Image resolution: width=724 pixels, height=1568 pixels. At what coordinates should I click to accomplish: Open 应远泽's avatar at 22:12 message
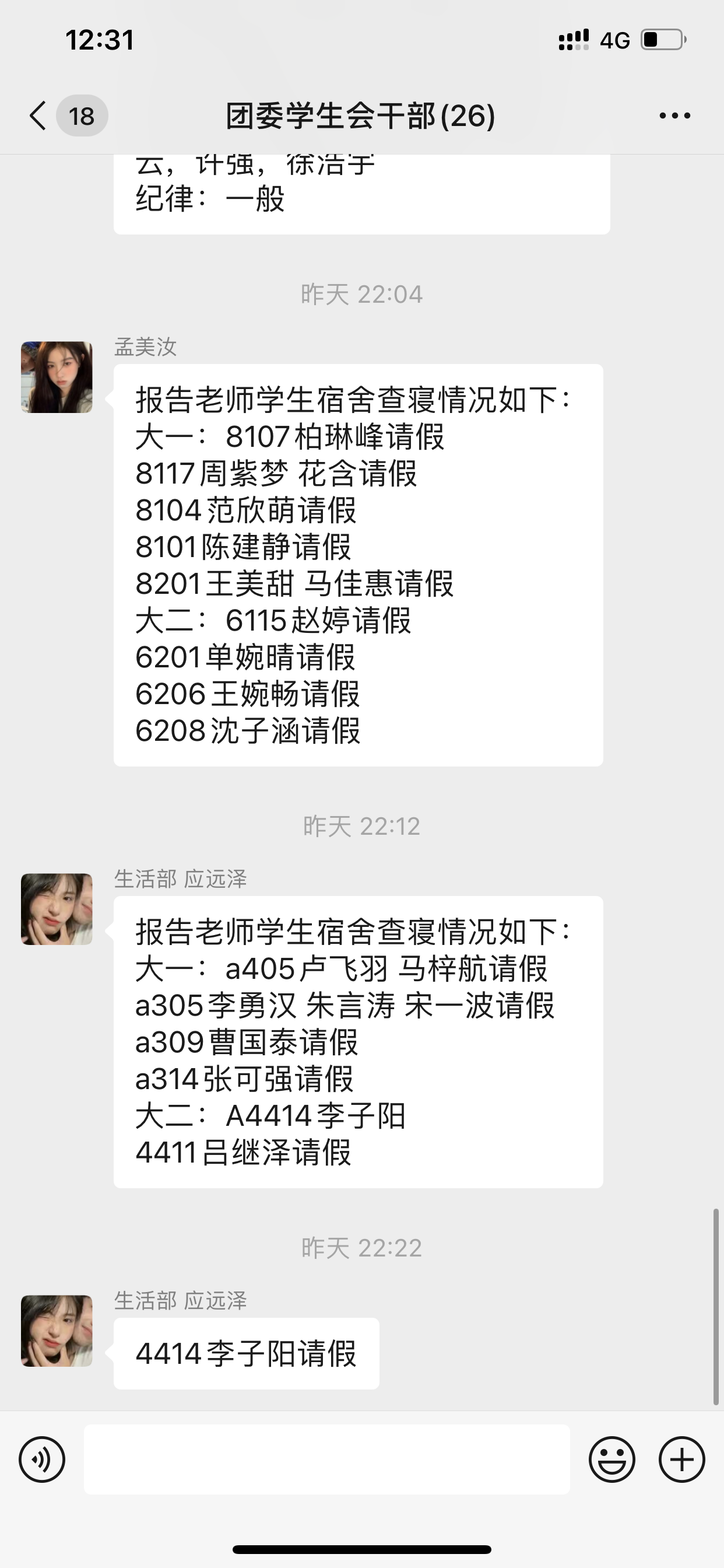pos(57,909)
